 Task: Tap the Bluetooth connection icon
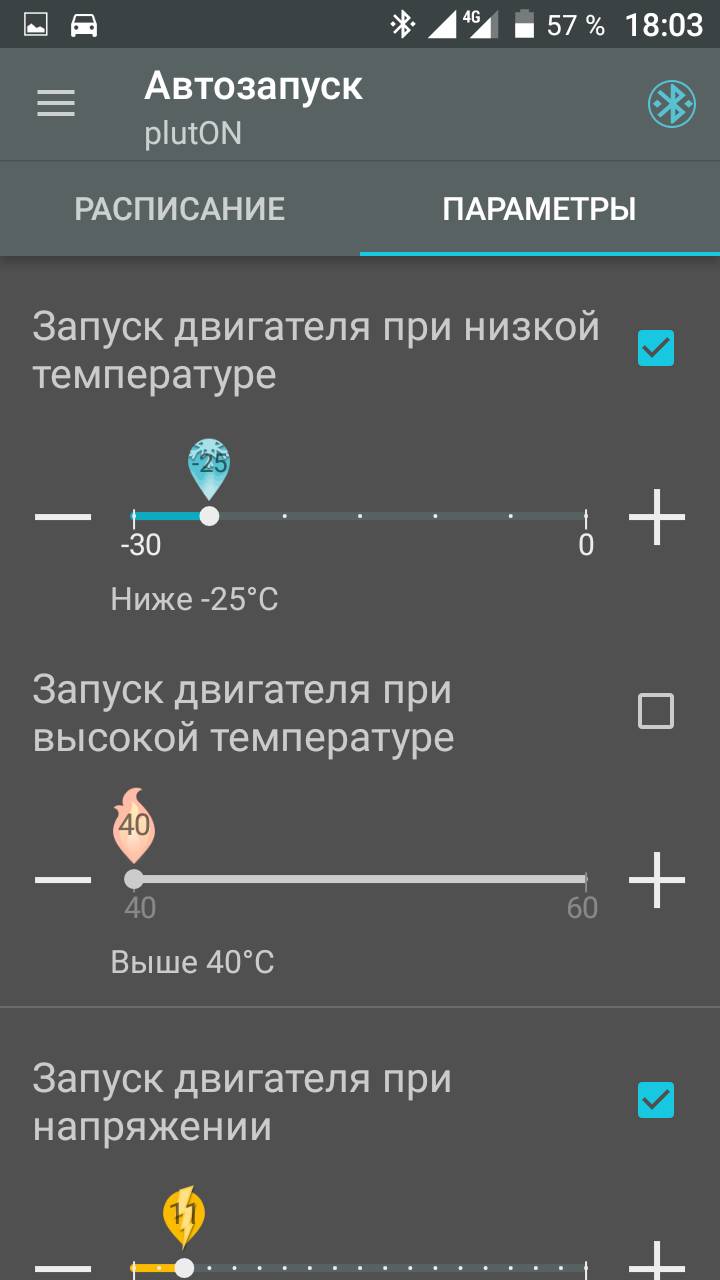pyautogui.click(x=671, y=103)
